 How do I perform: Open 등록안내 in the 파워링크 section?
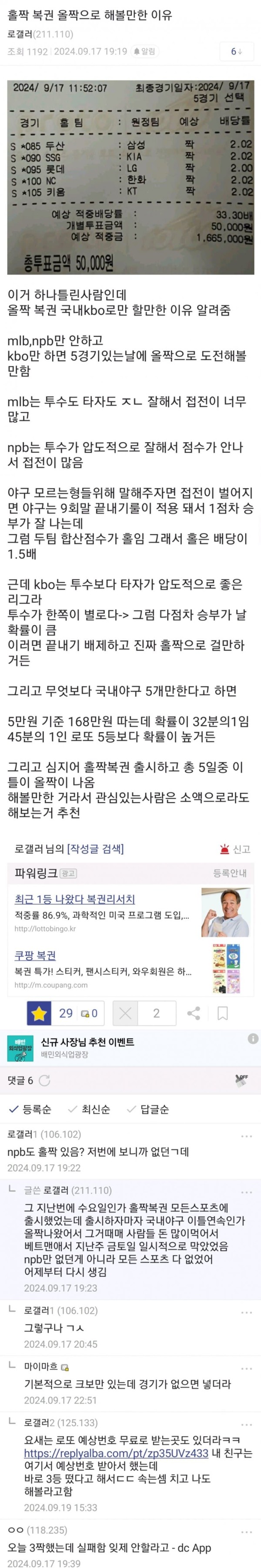229,873
